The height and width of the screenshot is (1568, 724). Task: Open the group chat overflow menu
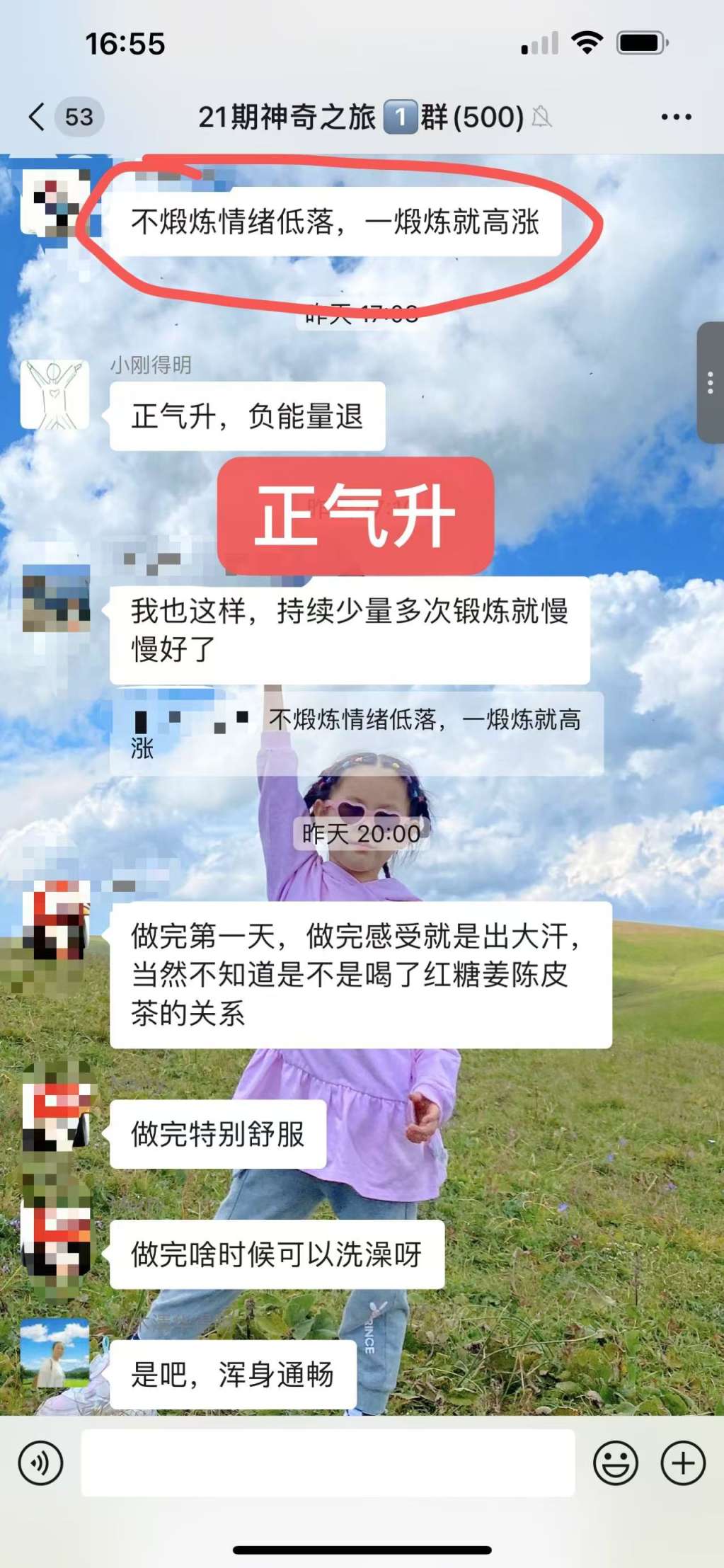click(676, 117)
